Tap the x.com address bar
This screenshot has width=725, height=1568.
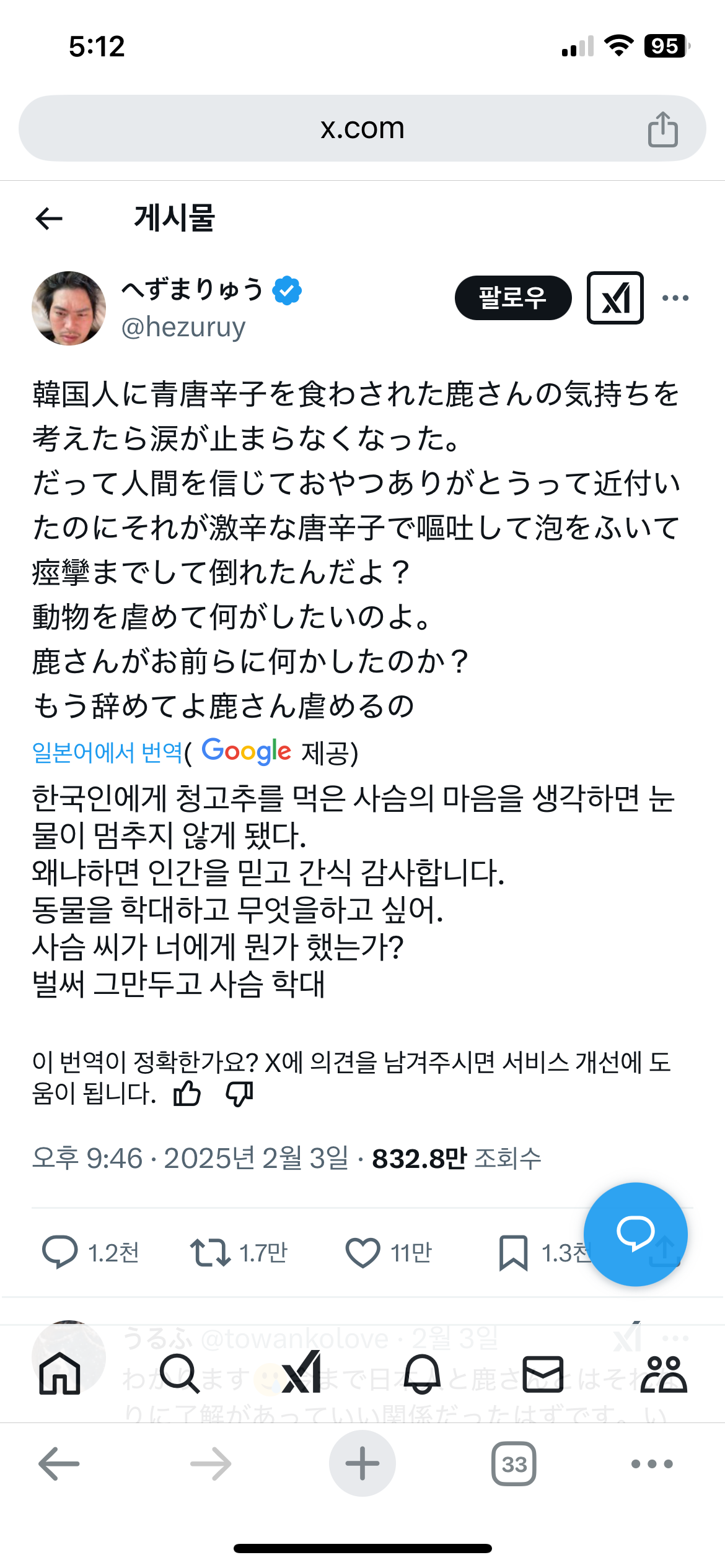pos(362,128)
